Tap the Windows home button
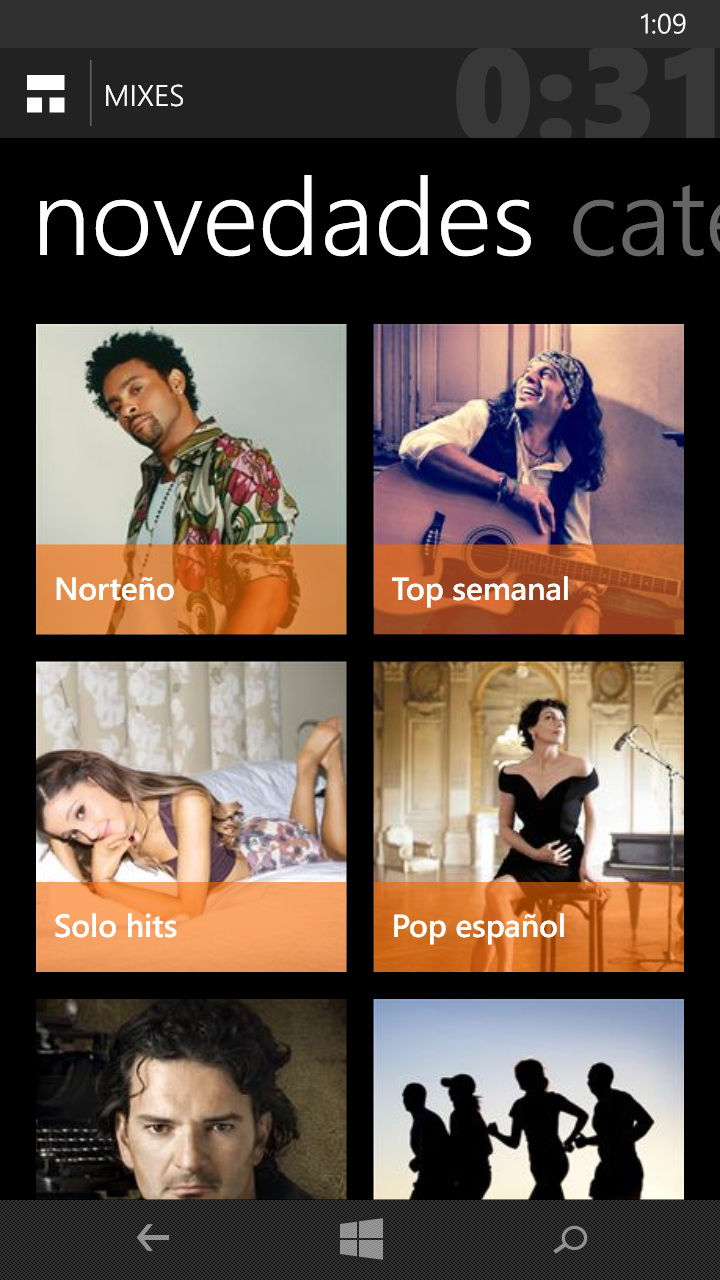720x1280 pixels. pos(361,1240)
